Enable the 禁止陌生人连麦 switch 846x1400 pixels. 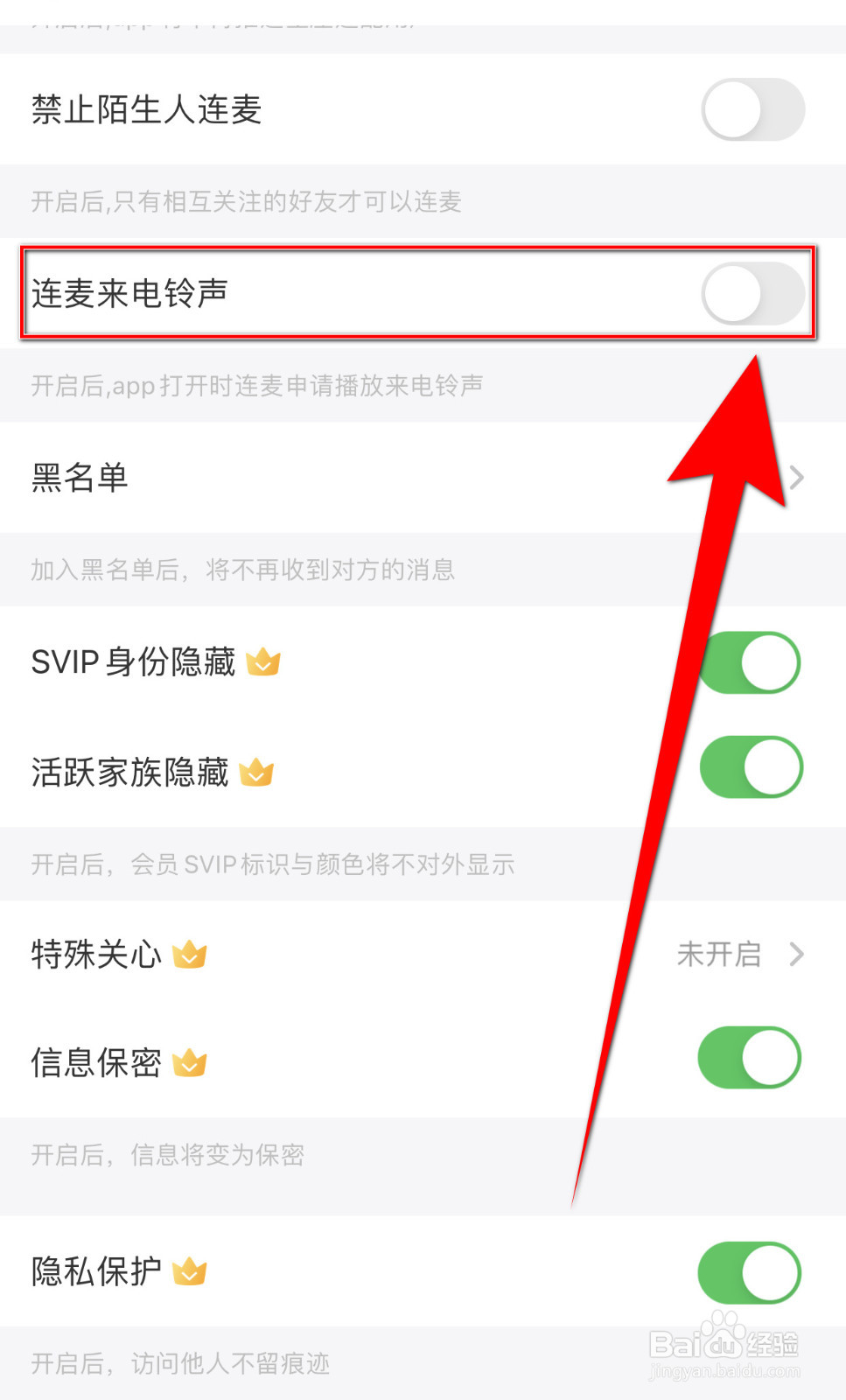tap(752, 109)
